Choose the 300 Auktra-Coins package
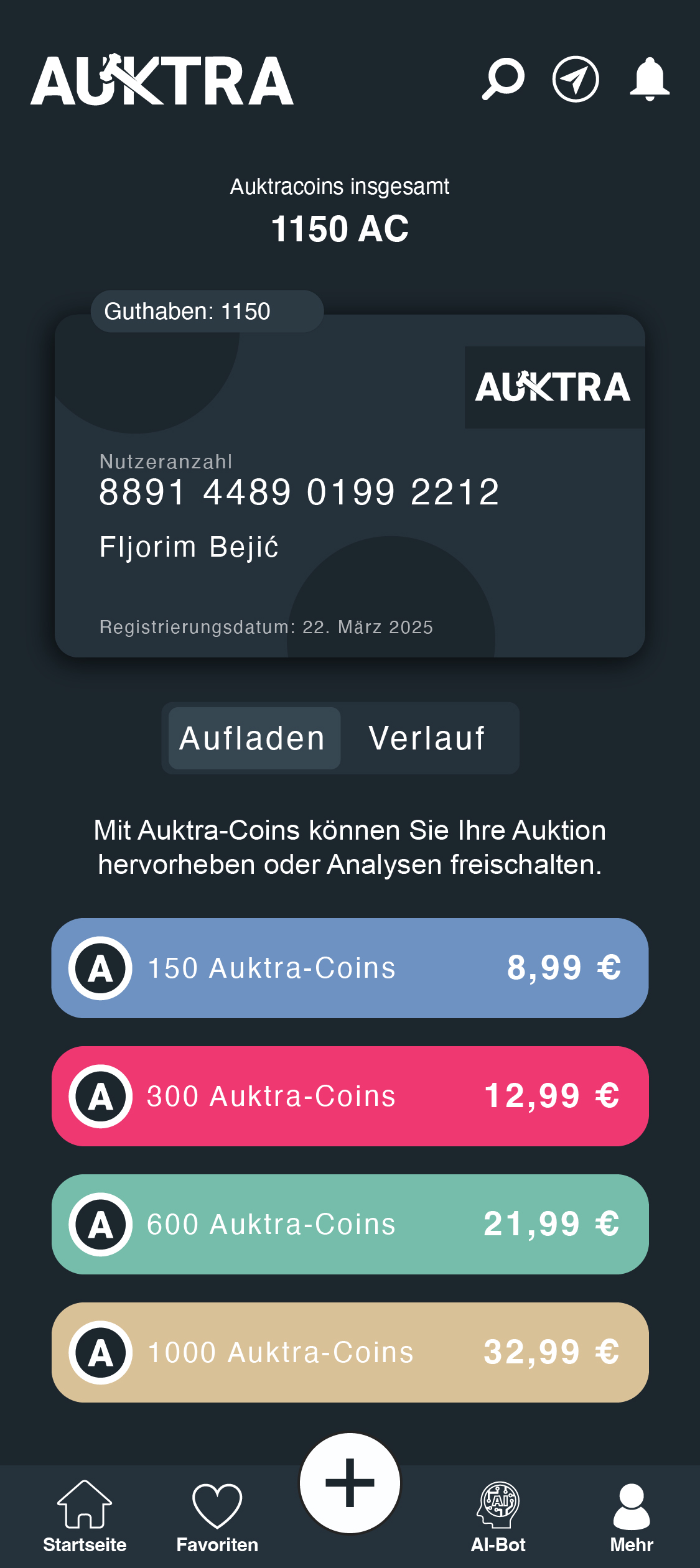The width and height of the screenshot is (700, 1568). pos(350,1096)
